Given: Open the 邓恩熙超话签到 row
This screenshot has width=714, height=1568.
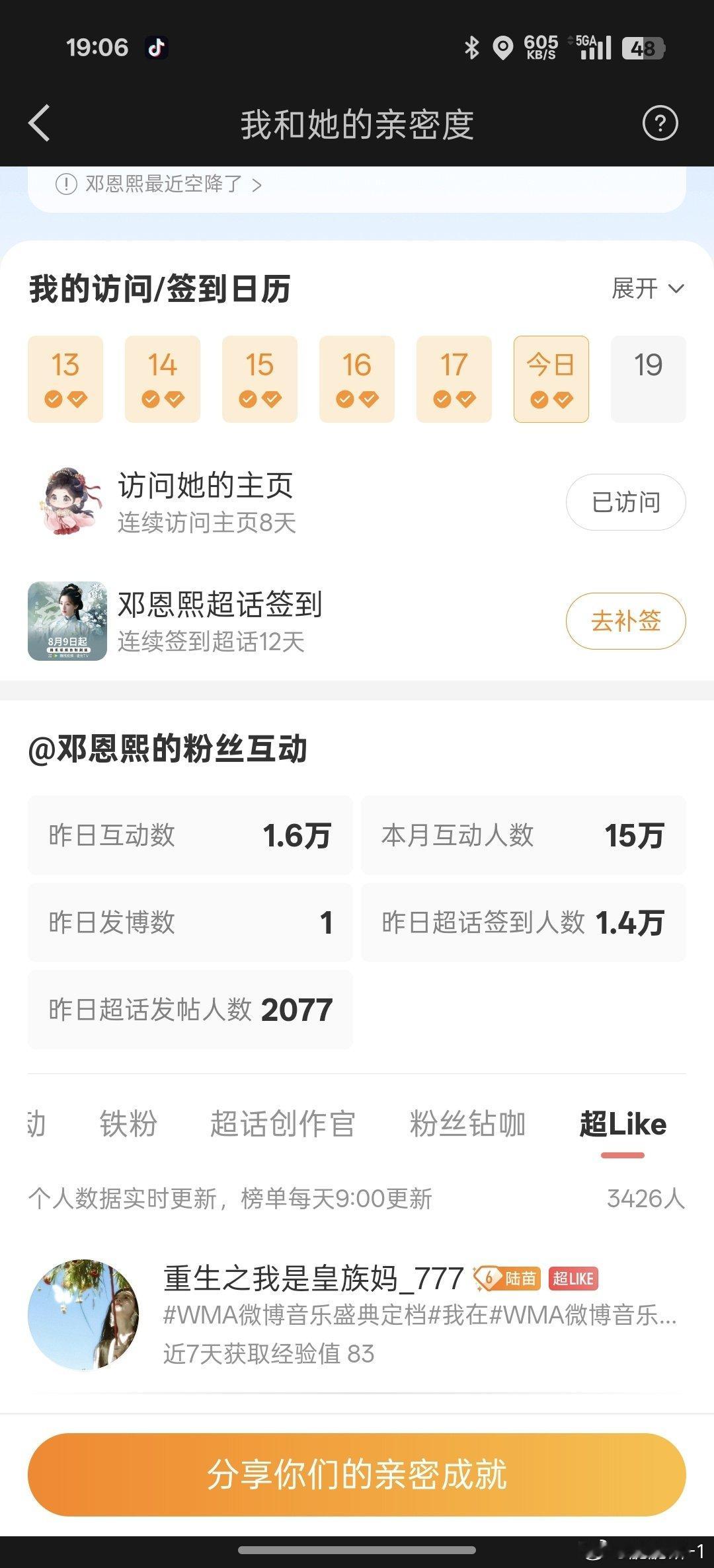Looking at the screenshot, I should [x=357, y=621].
